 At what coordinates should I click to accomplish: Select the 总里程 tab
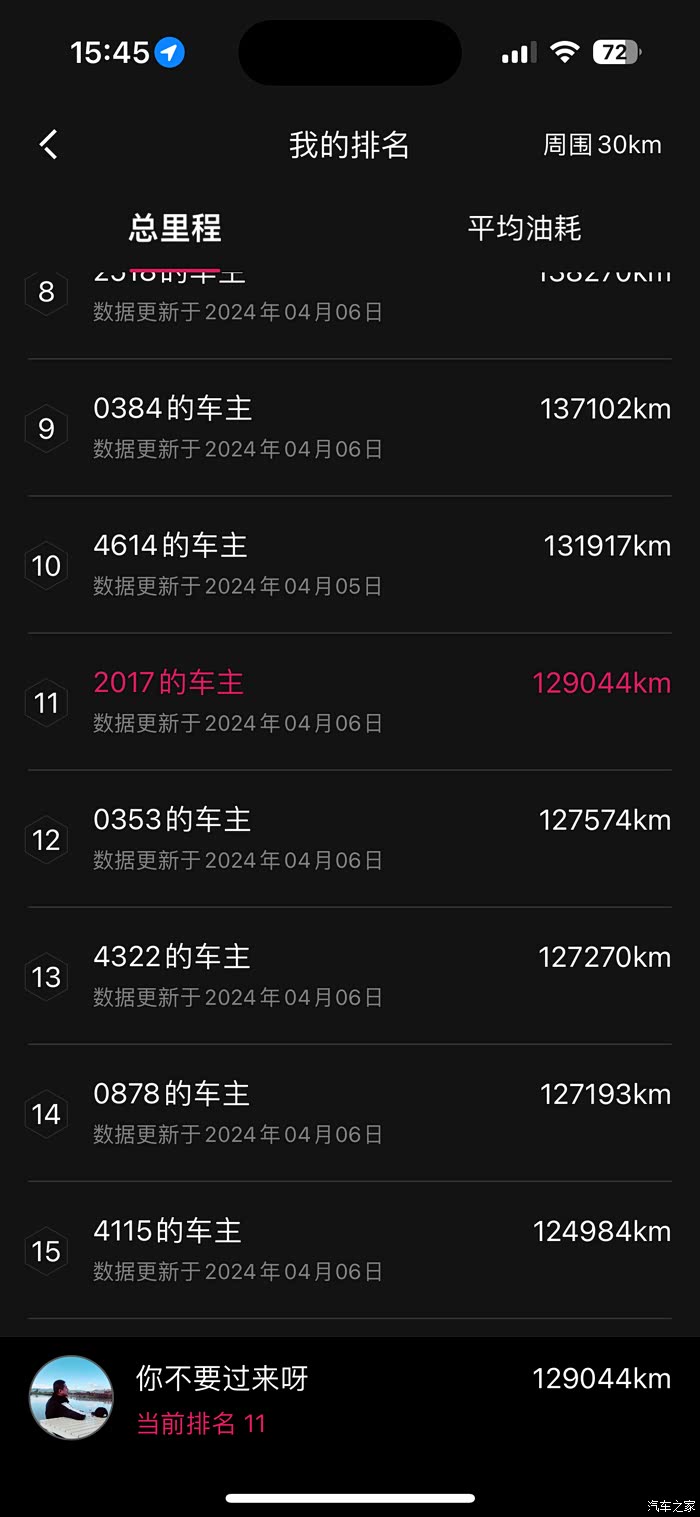coord(175,228)
